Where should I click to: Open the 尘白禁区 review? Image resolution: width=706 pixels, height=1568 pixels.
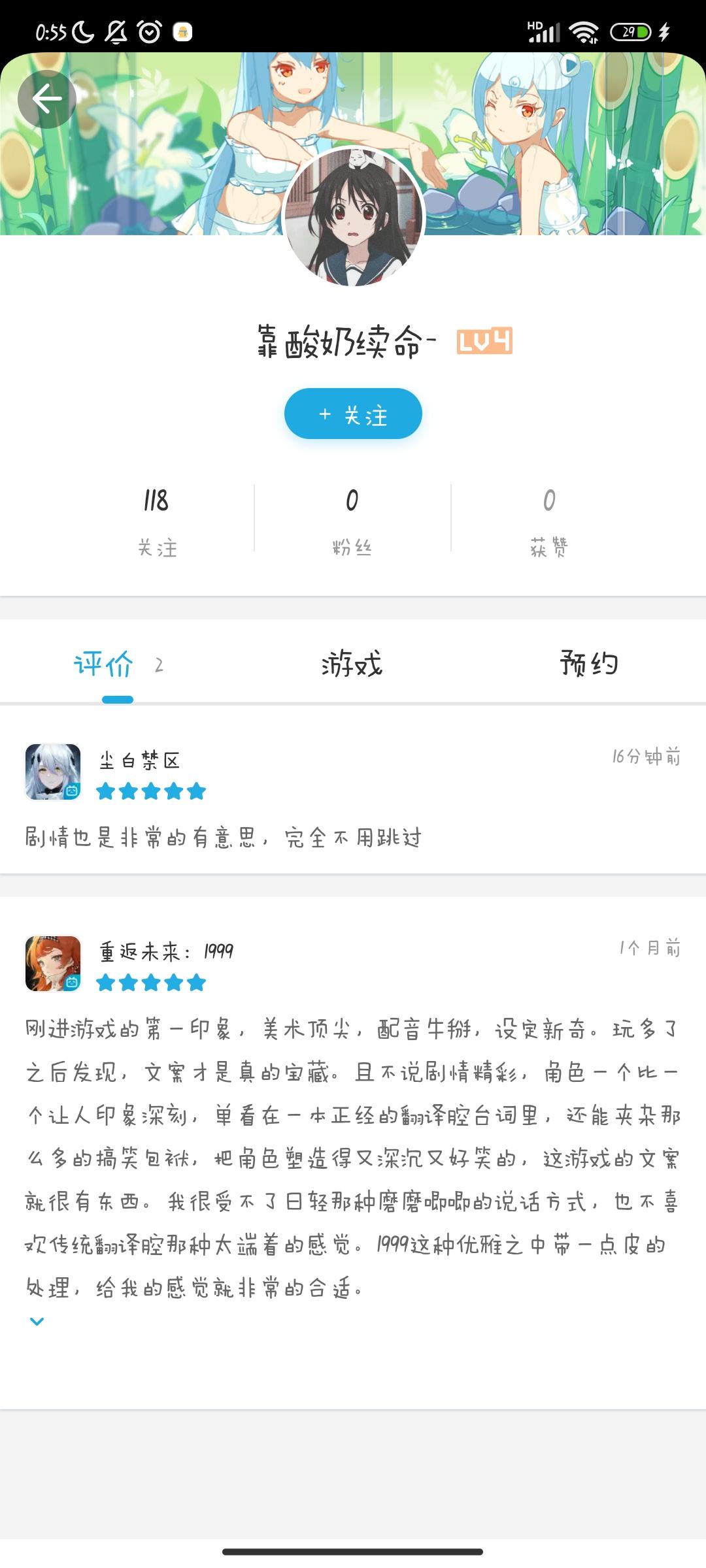[222, 837]
